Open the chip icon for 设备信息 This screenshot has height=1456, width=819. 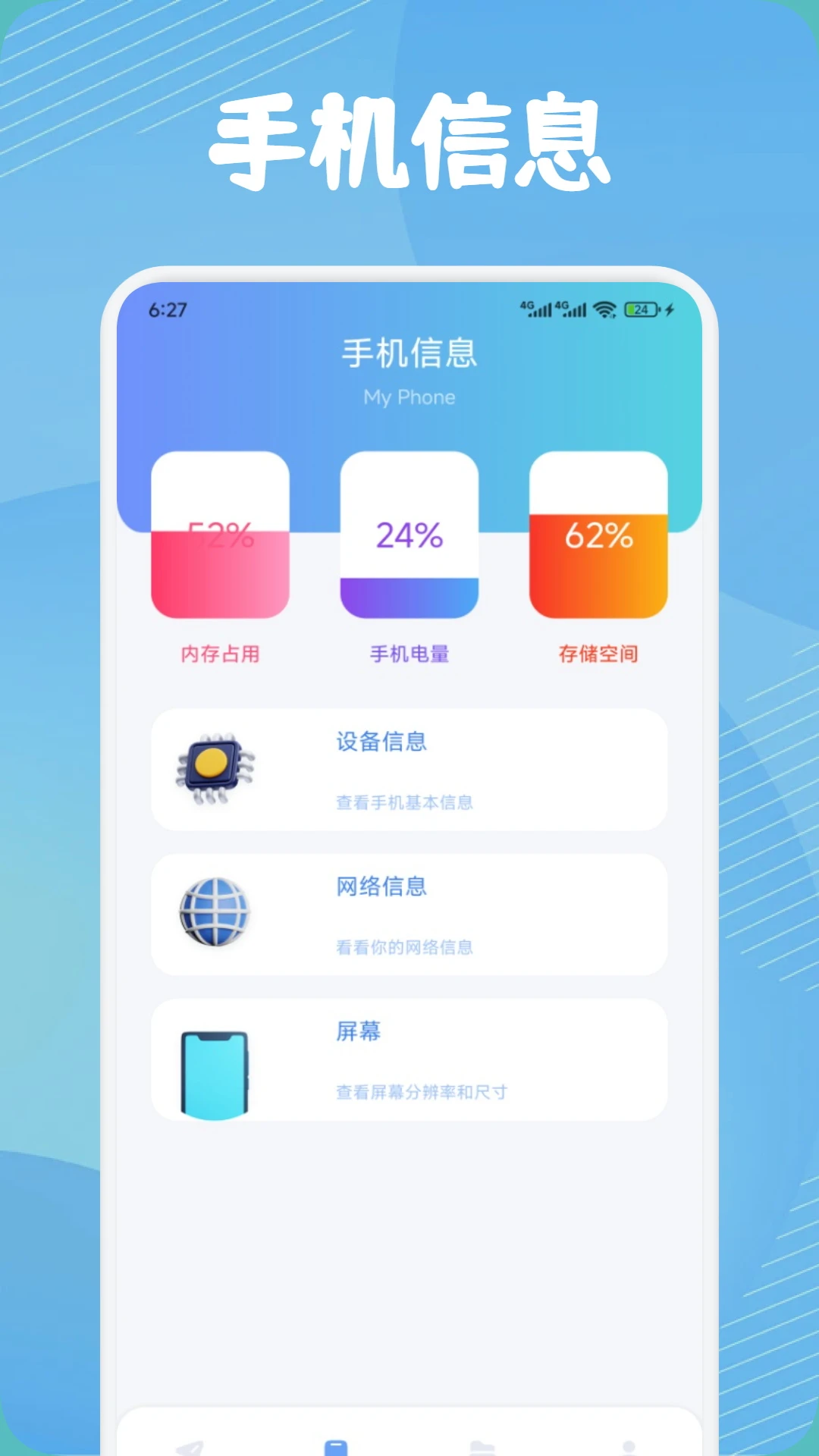point(215,770)
